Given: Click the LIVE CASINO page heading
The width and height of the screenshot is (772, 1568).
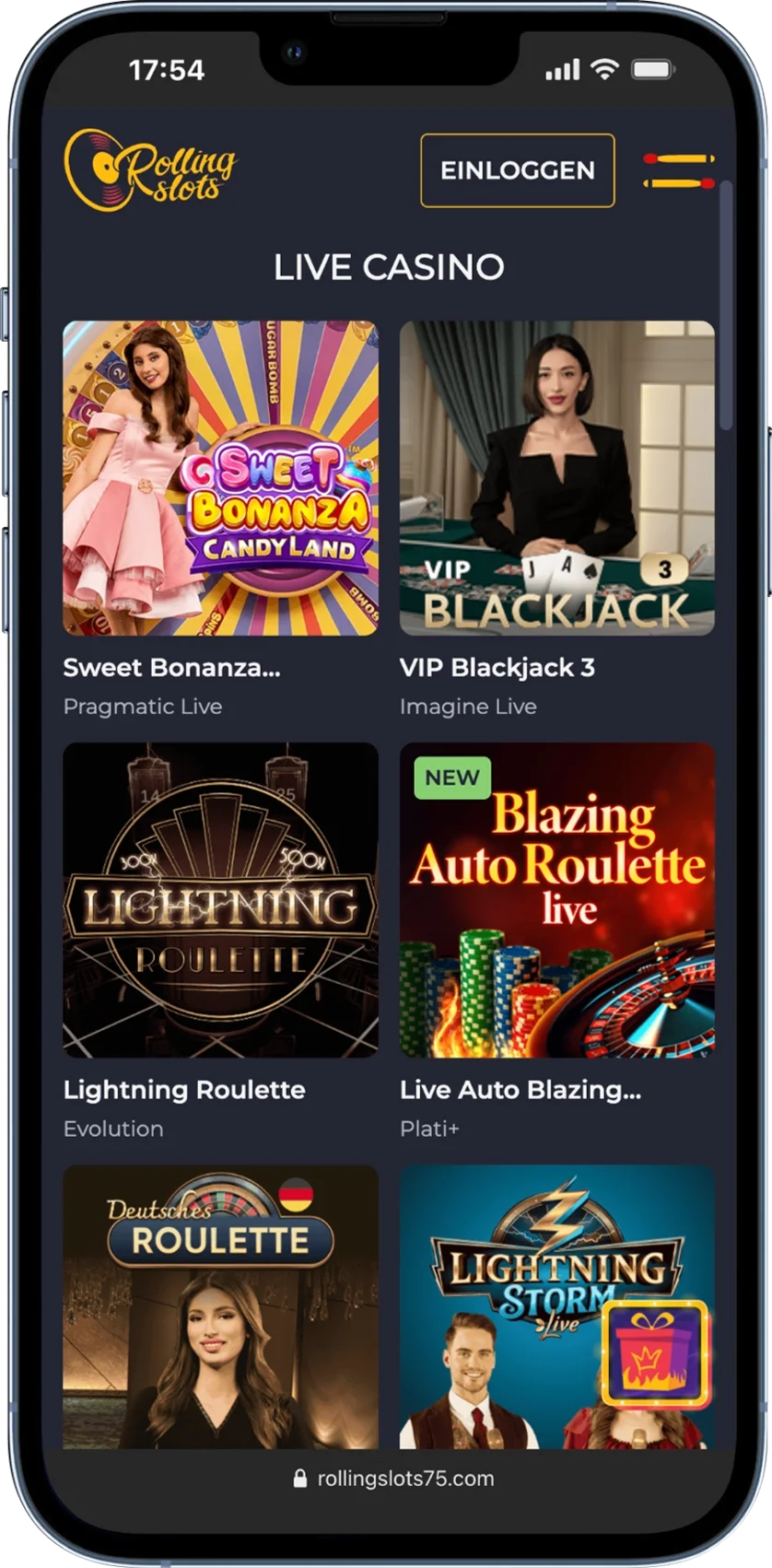Looking at the screenshot, I should tap(386, 266).
